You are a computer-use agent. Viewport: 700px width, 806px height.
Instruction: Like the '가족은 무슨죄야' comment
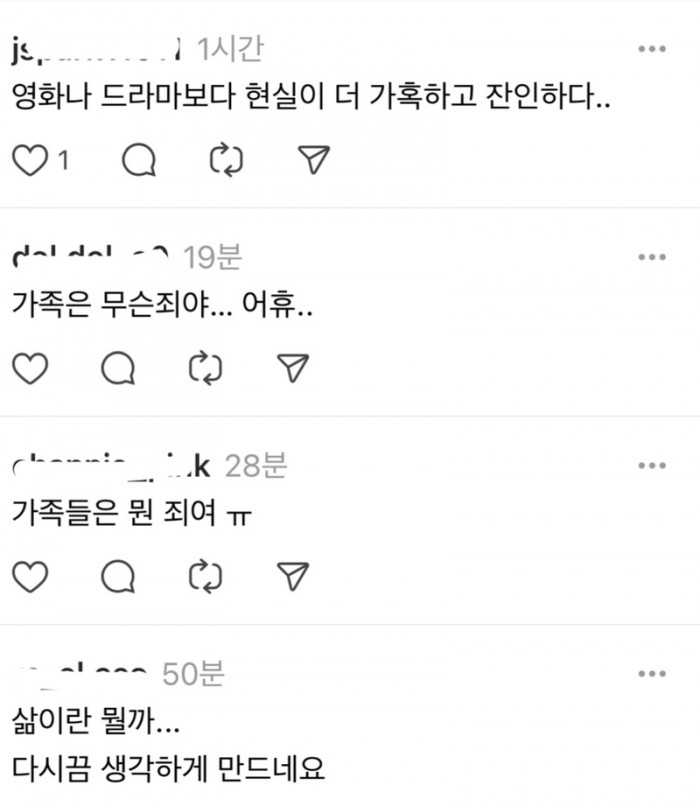30,368
